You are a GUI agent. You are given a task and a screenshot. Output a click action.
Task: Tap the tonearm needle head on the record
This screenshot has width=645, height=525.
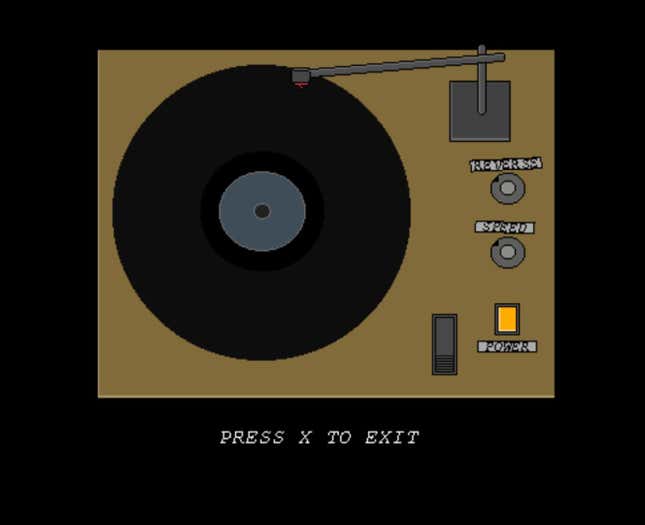tap(301, 77)
